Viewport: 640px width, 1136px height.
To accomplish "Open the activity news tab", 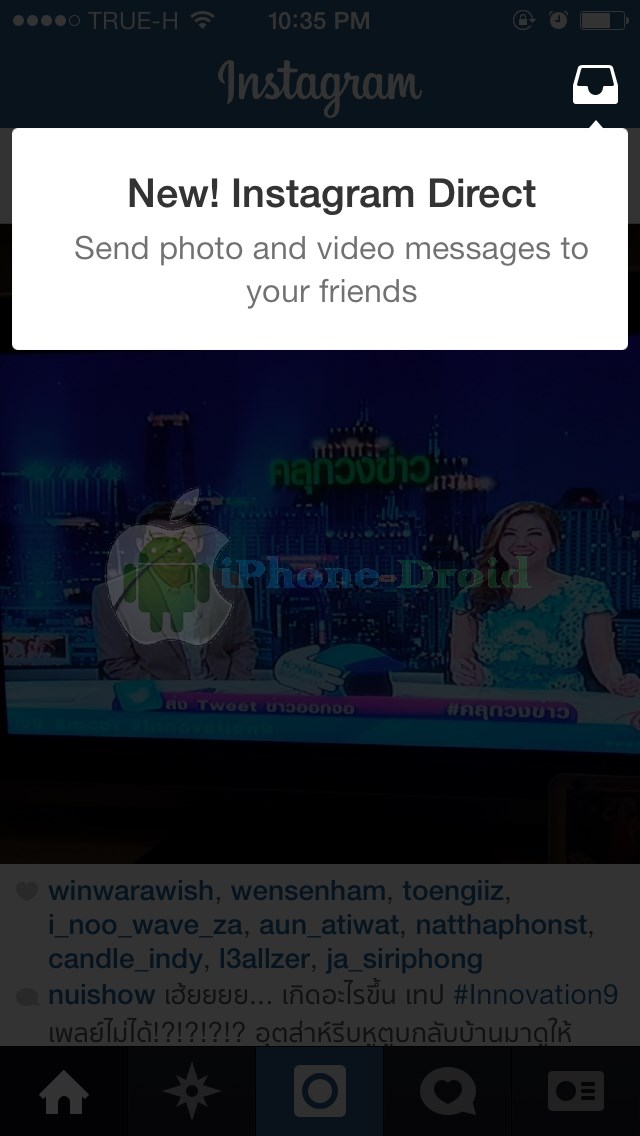I will tap(447, 1091).
